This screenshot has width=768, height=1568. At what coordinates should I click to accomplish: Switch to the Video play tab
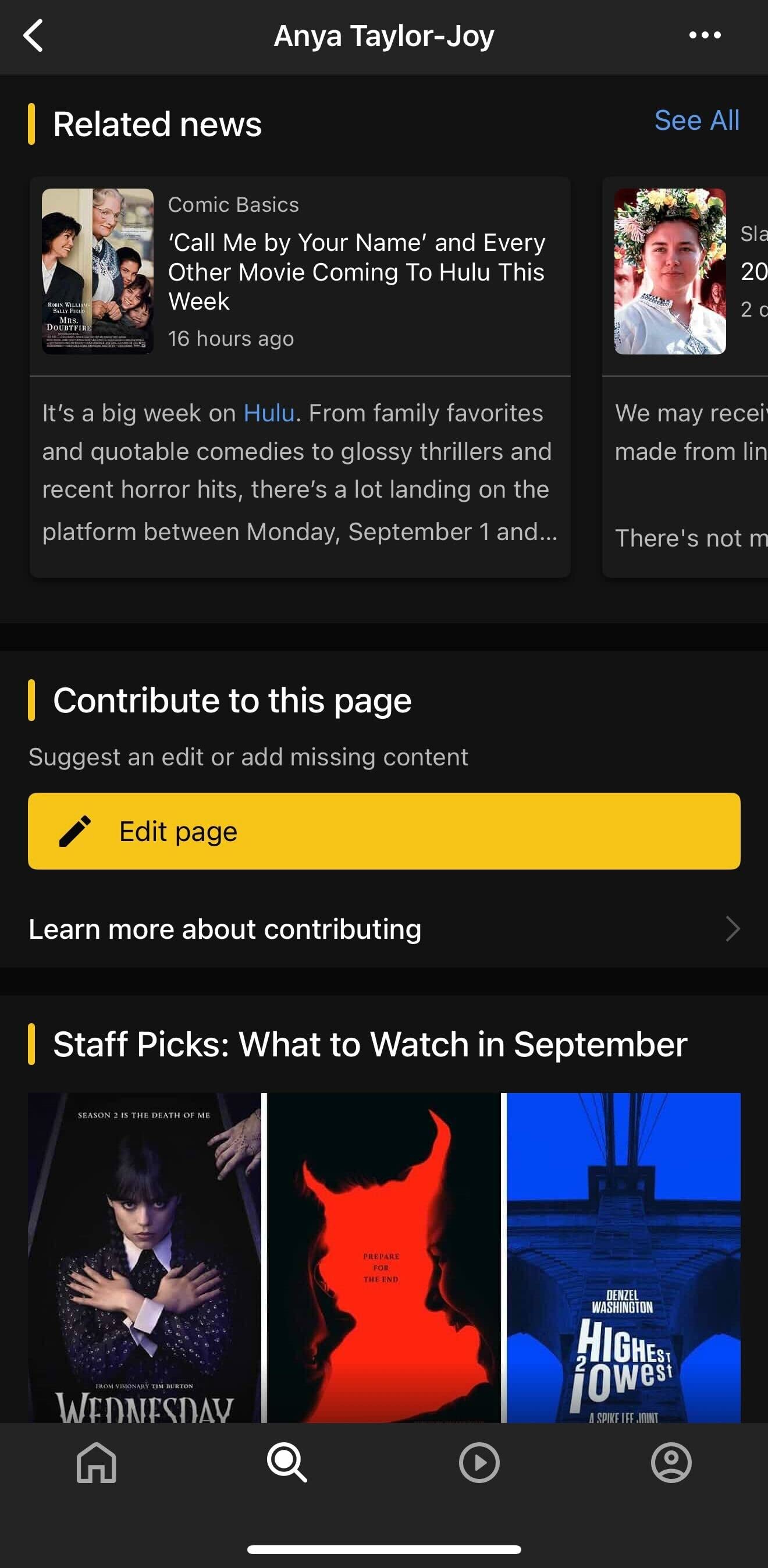click(479, 1462)
